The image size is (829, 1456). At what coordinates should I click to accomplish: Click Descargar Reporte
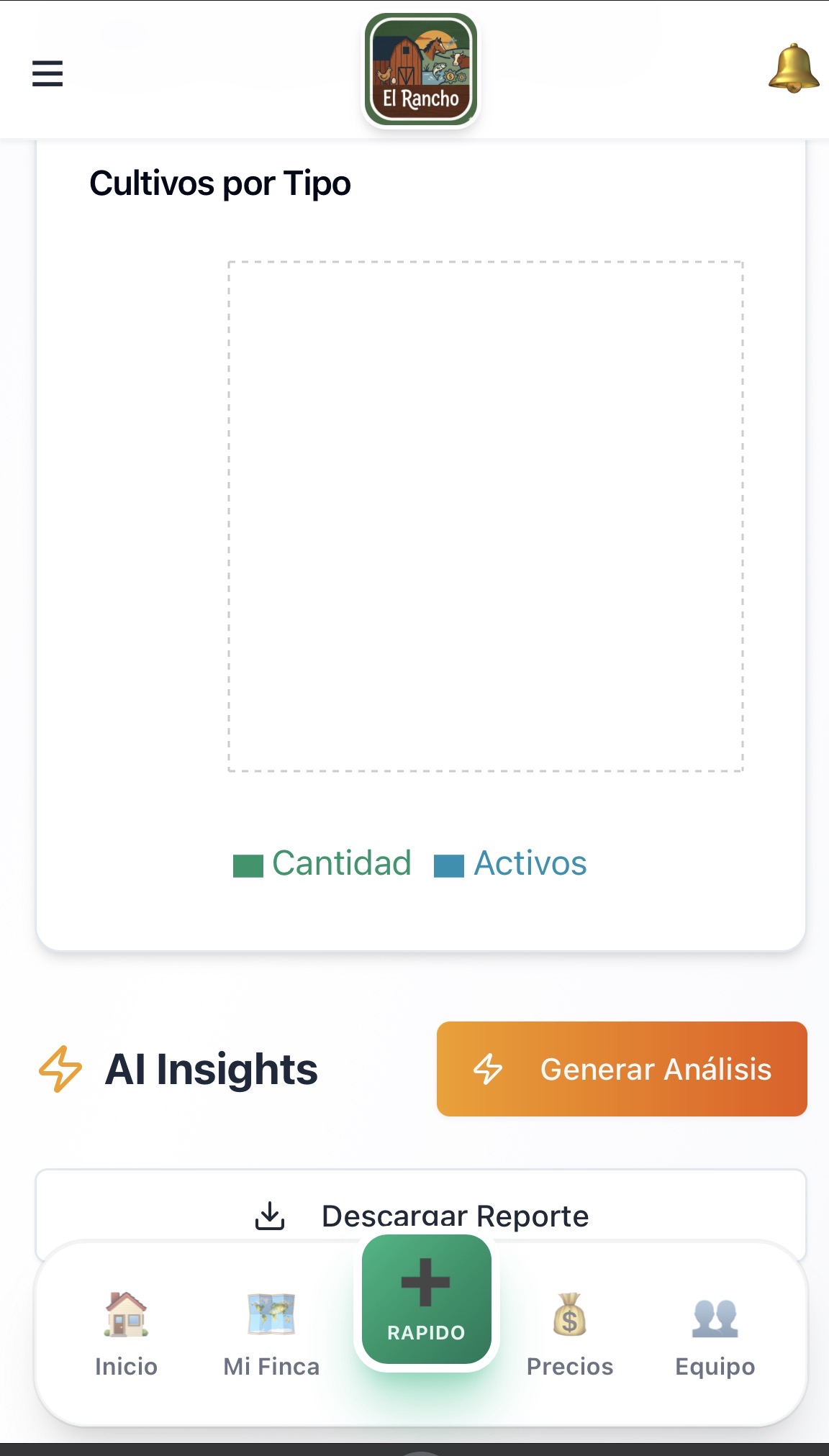click(x=455, y=1216)
